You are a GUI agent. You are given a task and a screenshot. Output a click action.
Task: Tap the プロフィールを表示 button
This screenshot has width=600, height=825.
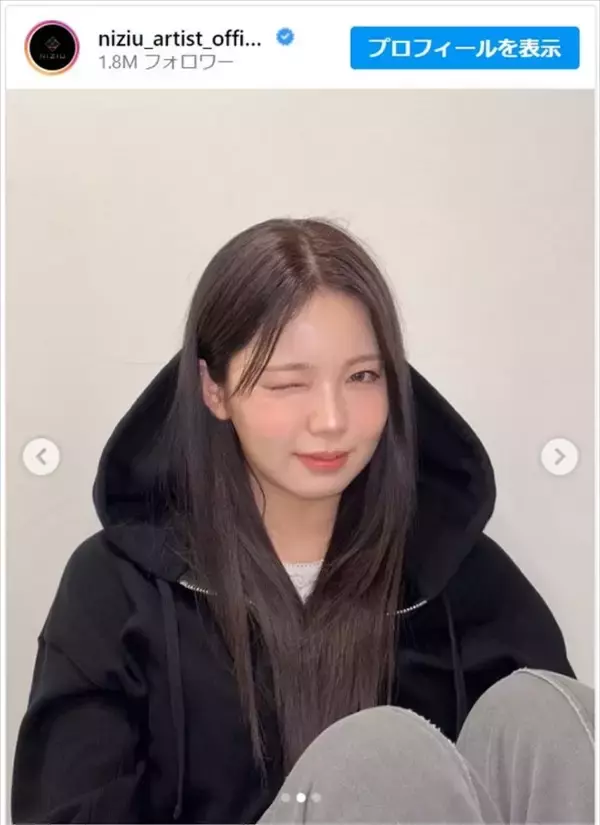465,47
